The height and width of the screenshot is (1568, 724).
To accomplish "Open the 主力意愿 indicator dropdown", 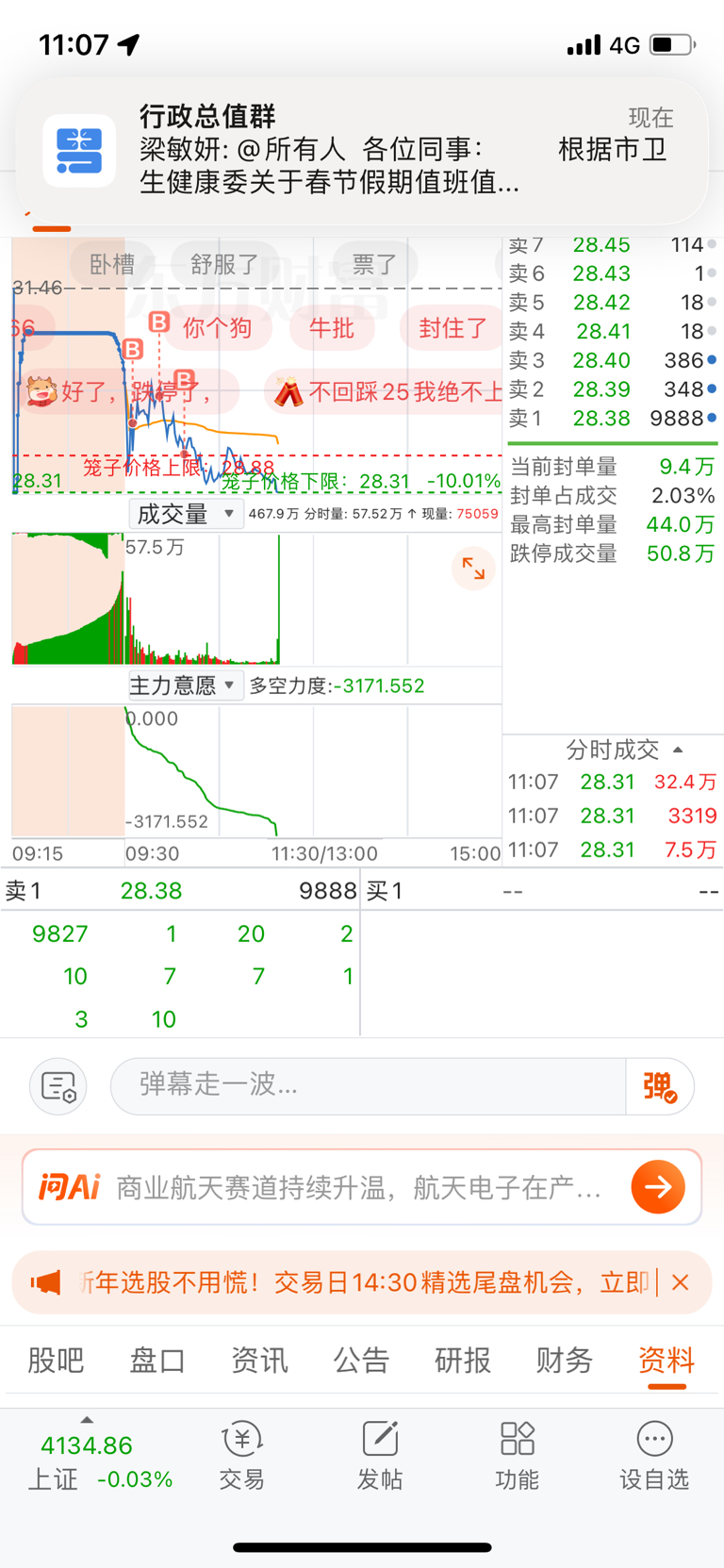I will pos(184,685).
